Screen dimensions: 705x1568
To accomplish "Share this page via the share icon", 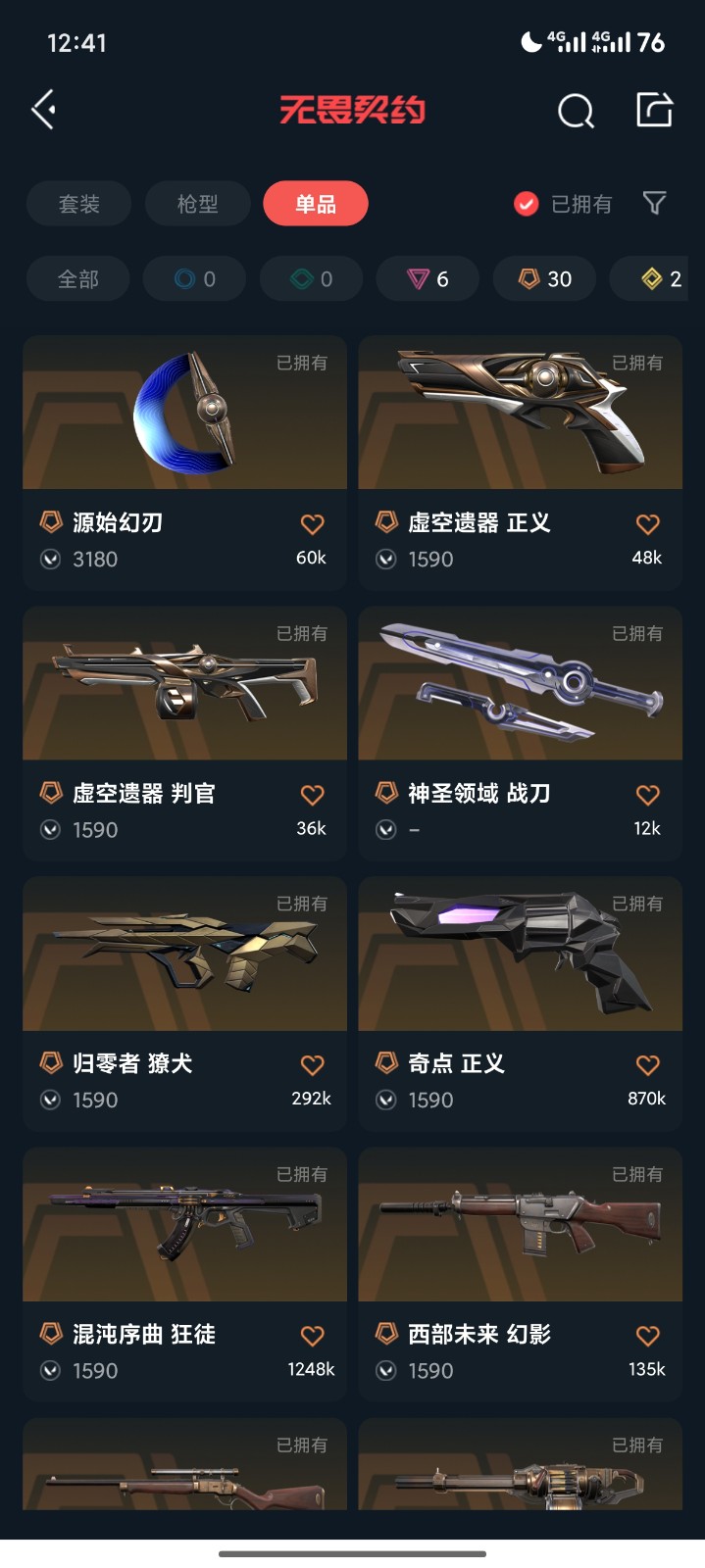I will (x=654, y=110).
